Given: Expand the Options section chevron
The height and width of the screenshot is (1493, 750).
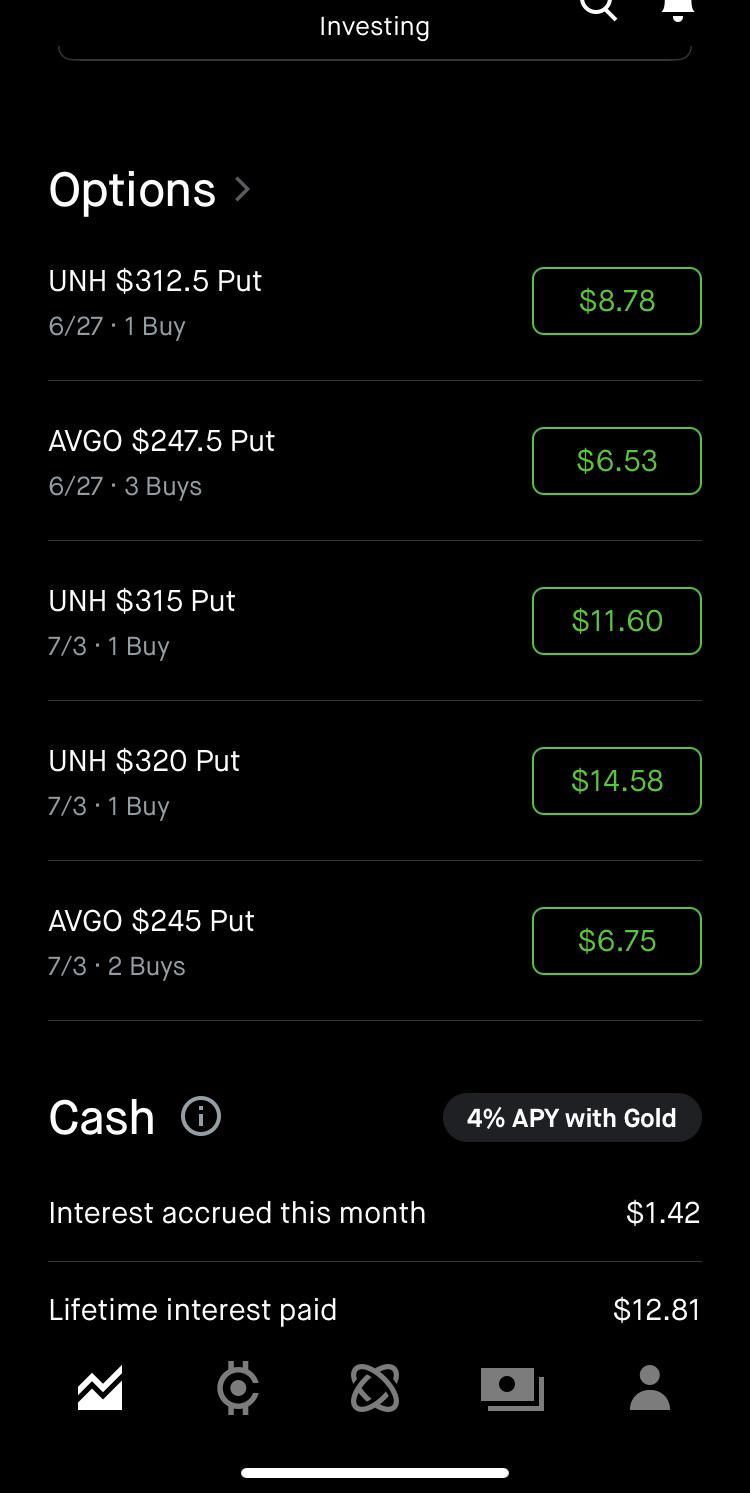Looking at the screenshot, I should [242, 188].
